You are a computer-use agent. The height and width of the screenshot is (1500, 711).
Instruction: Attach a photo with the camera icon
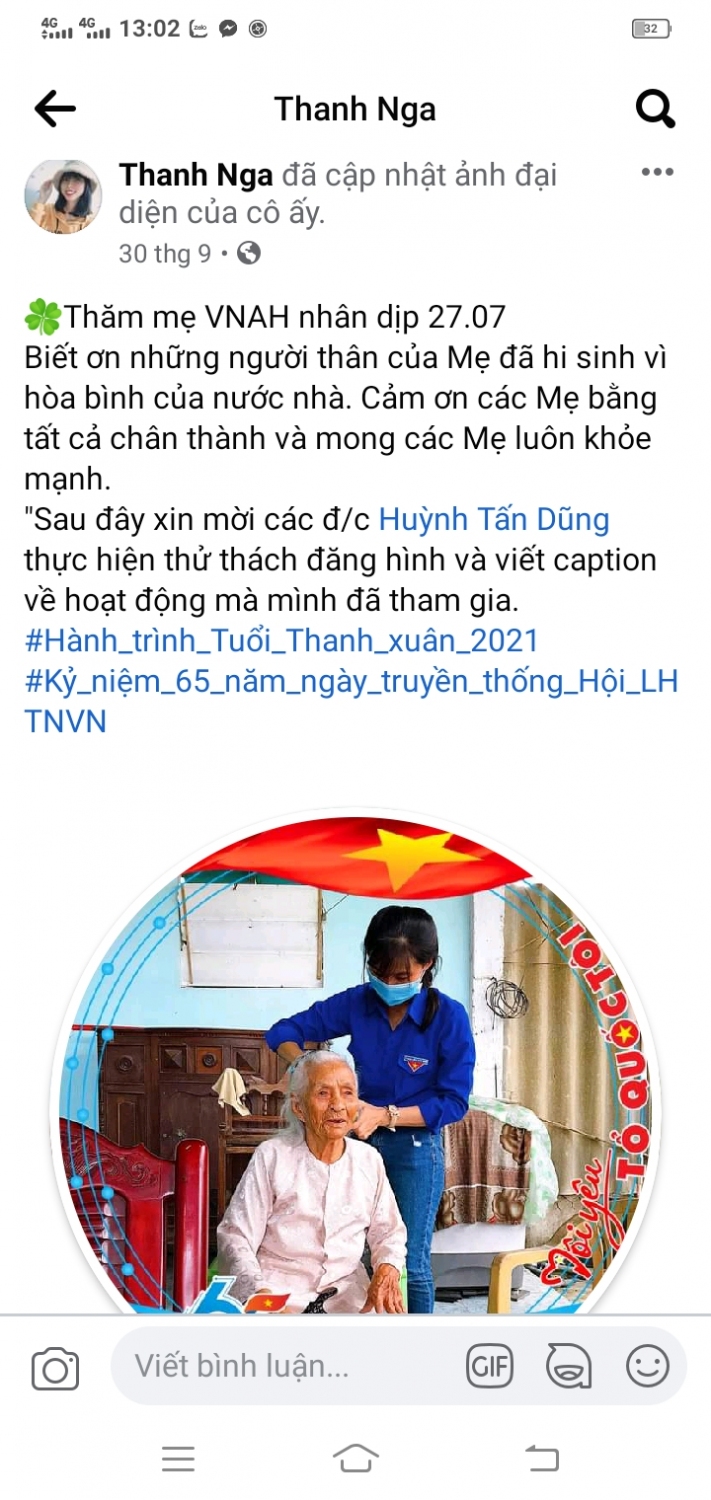coord(55,1367)
